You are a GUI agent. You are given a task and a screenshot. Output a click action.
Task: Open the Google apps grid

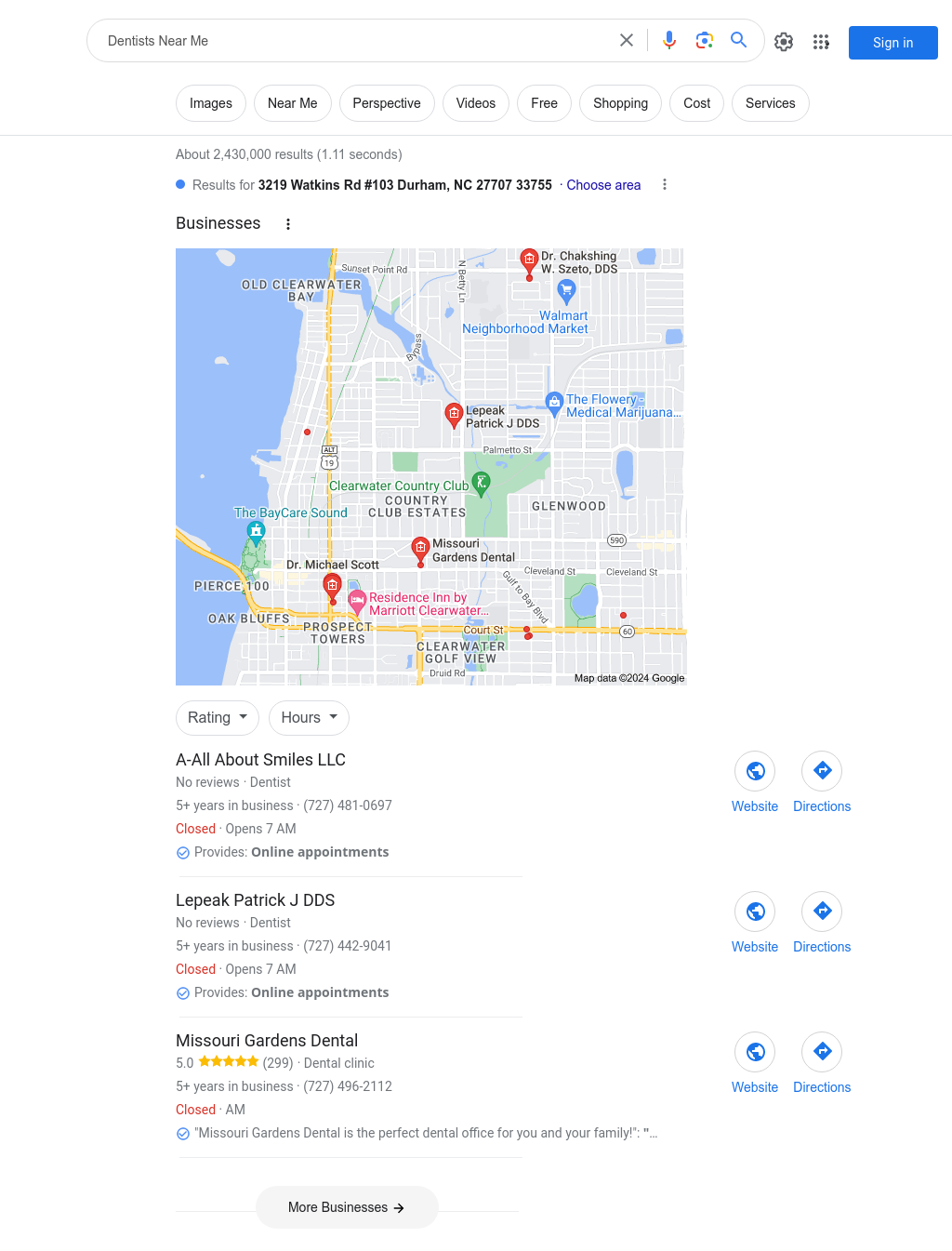tap(821, 42)
